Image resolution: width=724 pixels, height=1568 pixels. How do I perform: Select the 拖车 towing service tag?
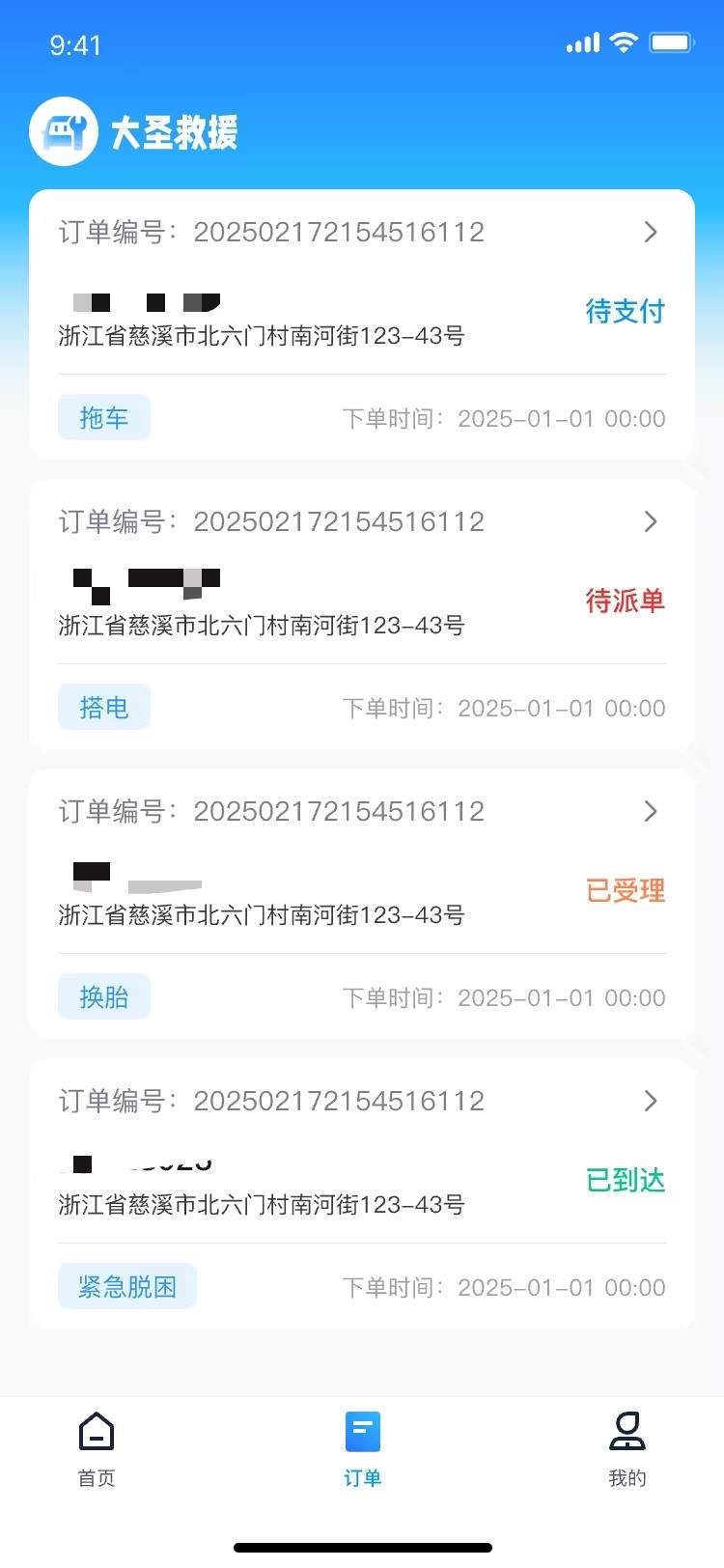103,417
